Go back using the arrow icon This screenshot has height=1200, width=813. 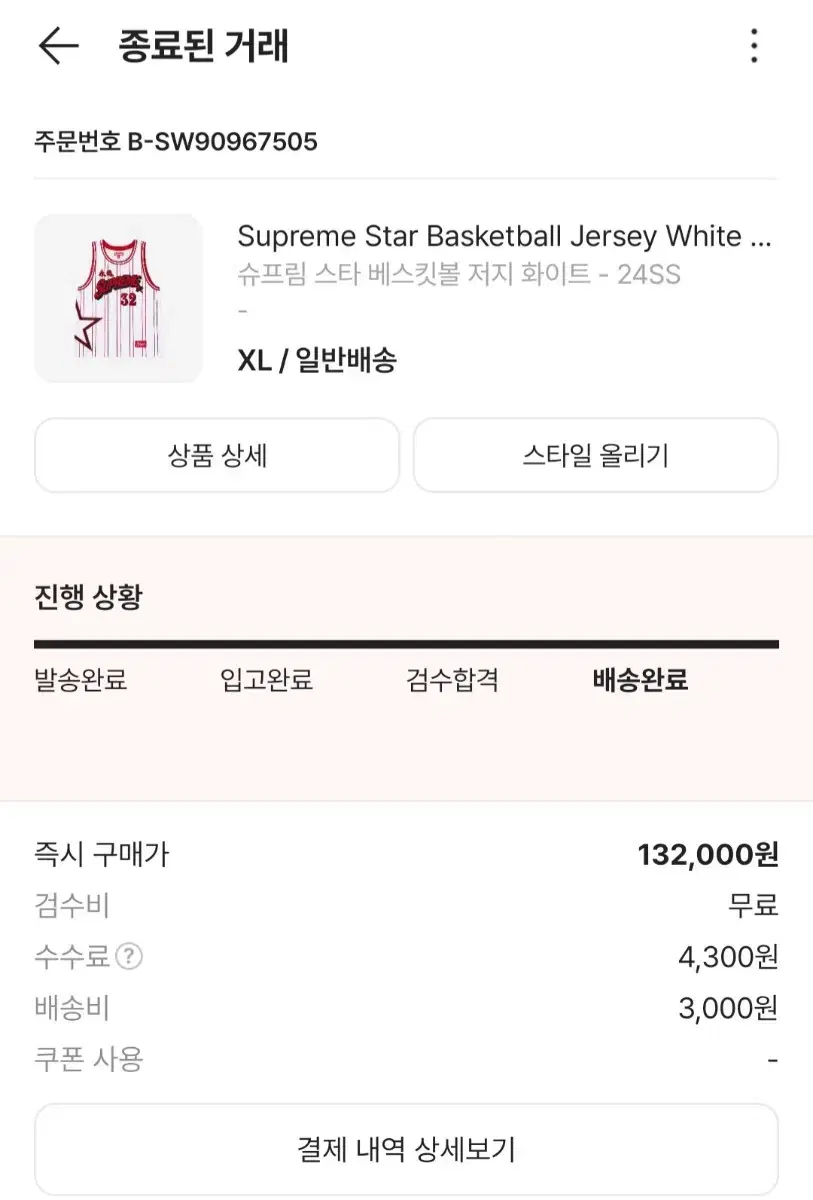pyautogui.click(x=58, y=47)
